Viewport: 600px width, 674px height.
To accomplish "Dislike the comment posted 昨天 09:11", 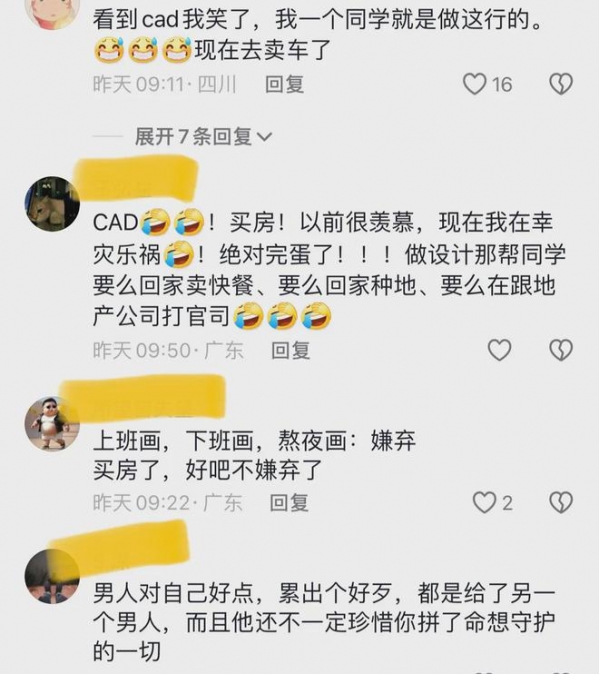I will point(561,85).
